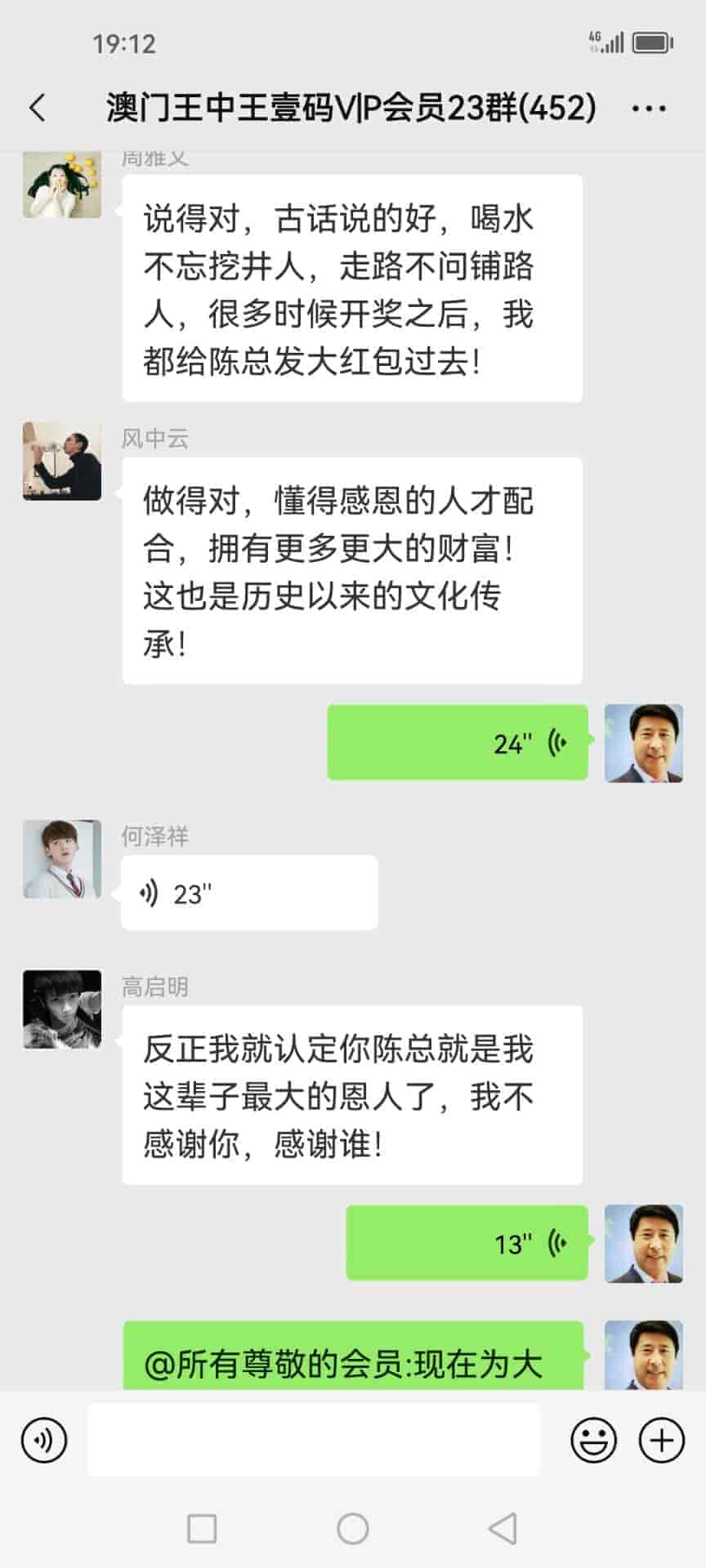Go to the system home screen

click(x=353, y=1529)
